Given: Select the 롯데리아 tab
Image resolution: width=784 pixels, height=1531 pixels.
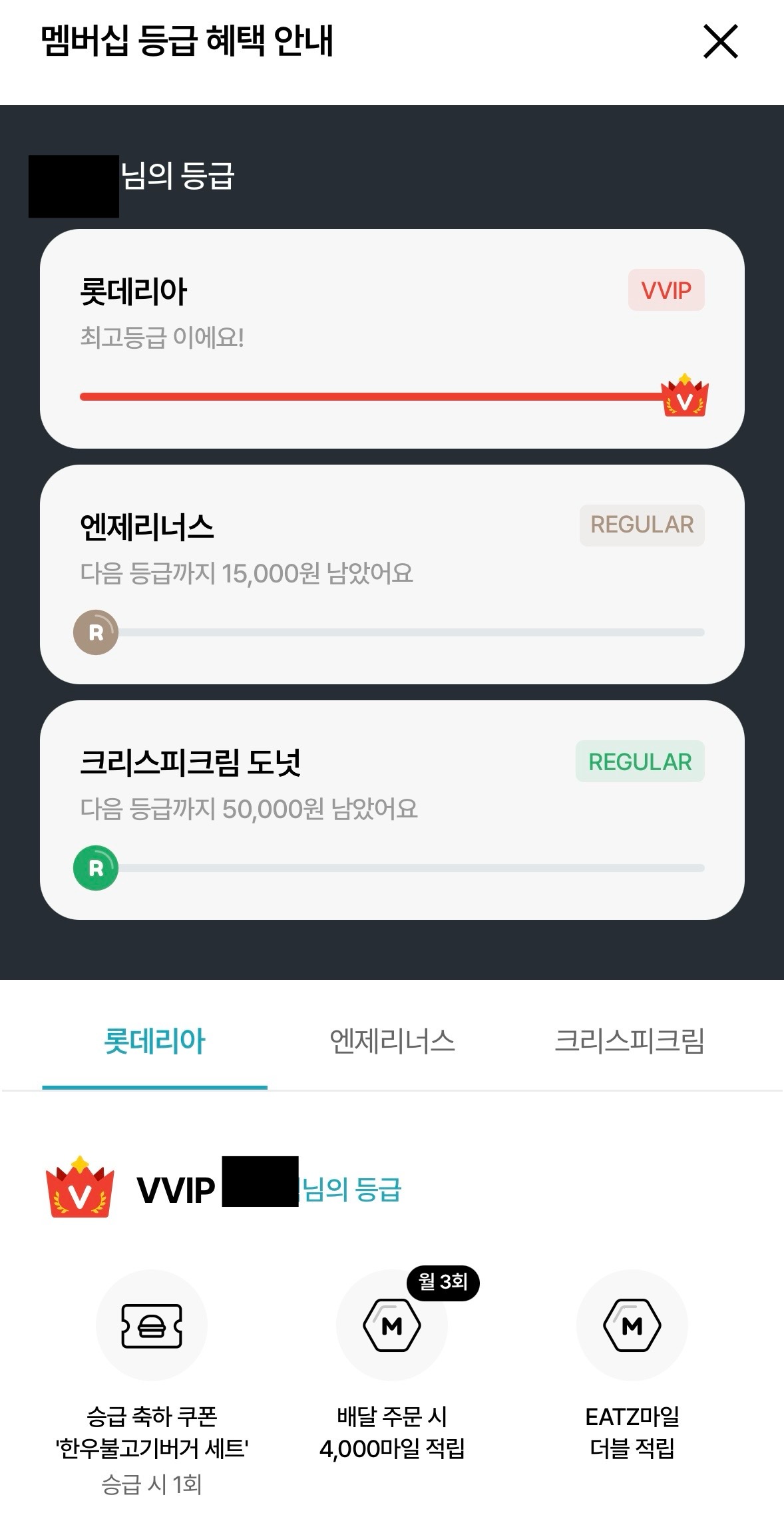Looking at the screenshot, I should (154, 1041).
